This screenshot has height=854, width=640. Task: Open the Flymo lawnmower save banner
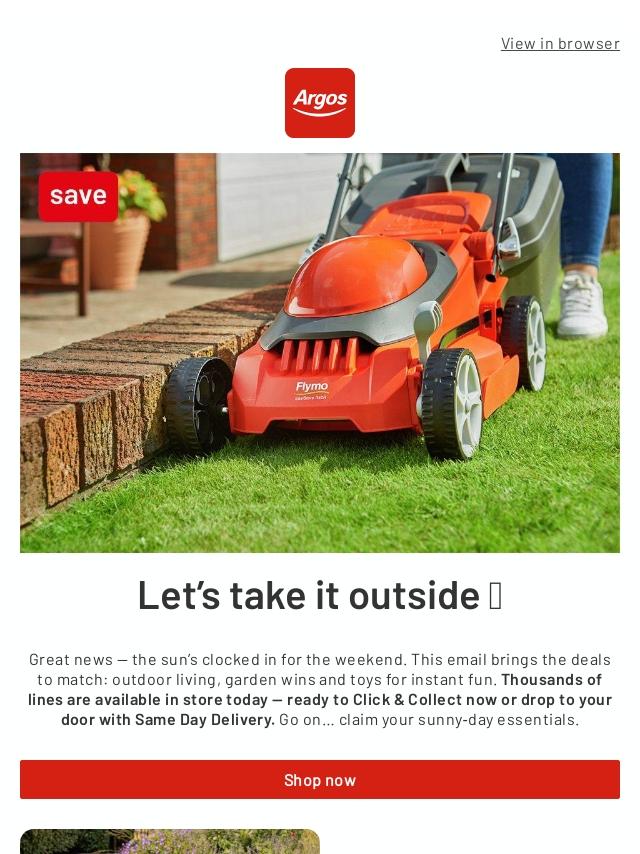320,353
